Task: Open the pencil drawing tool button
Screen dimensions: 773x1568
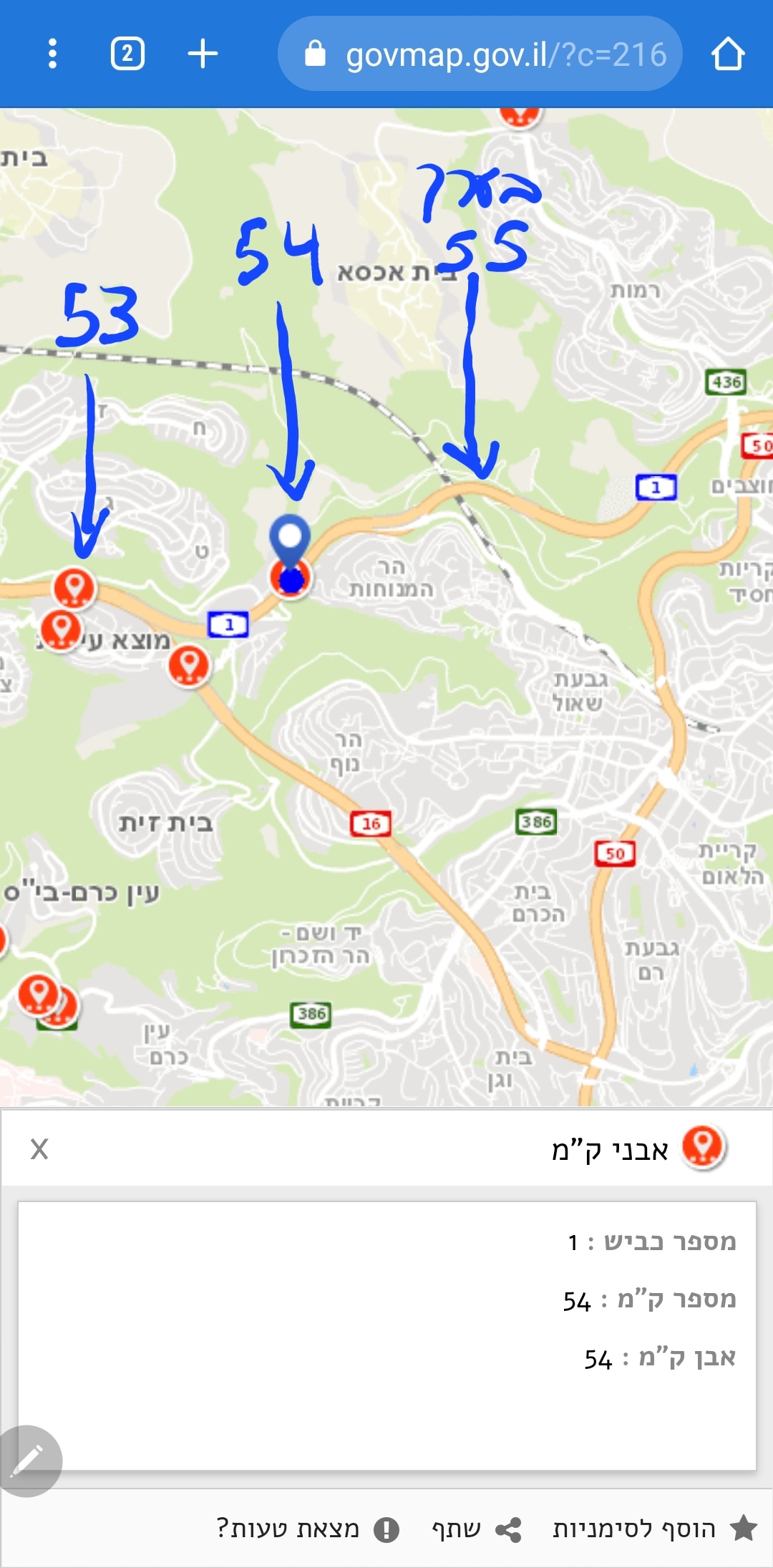Action: click(29, 1461)
